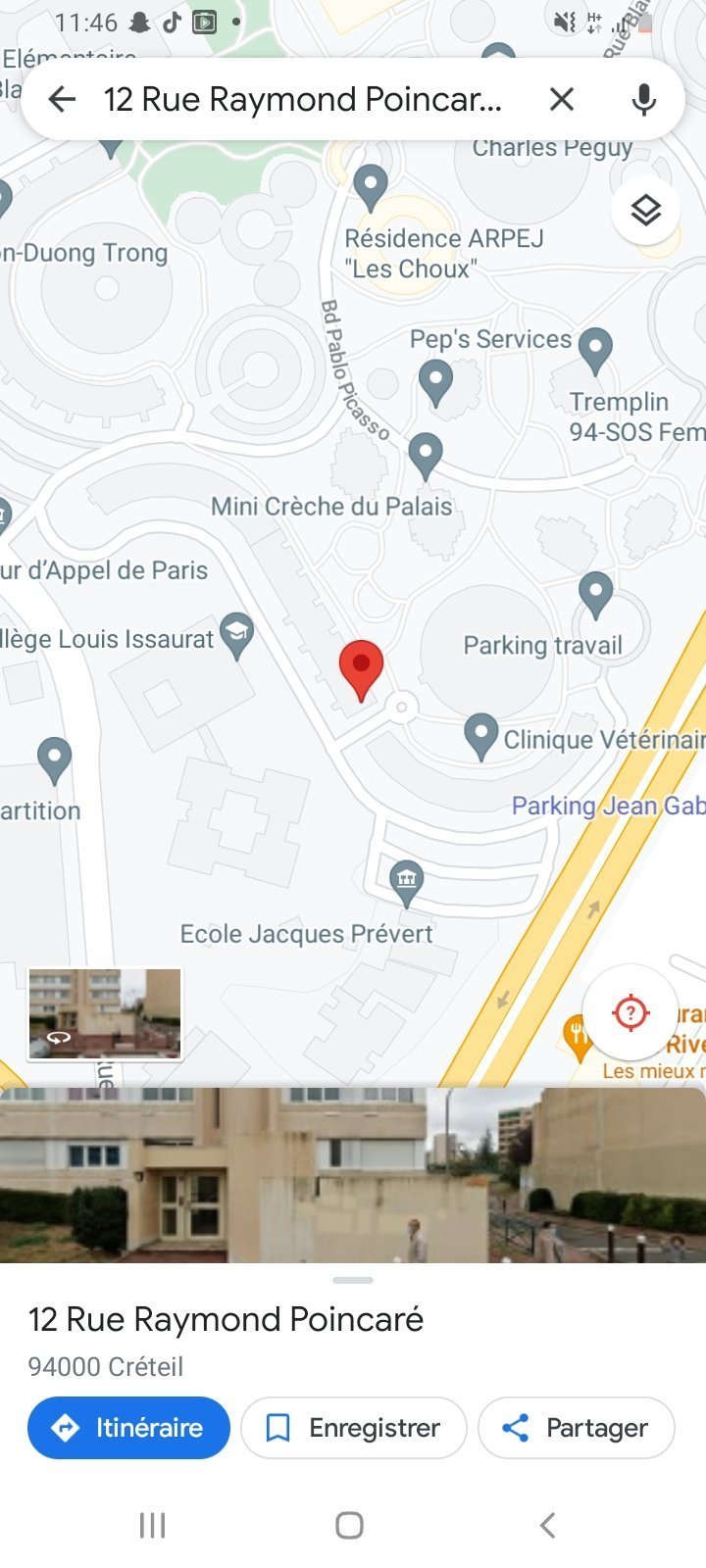Go back using the search bar arrow
The image size is (706, 1568).
click(x=62, y=99)
